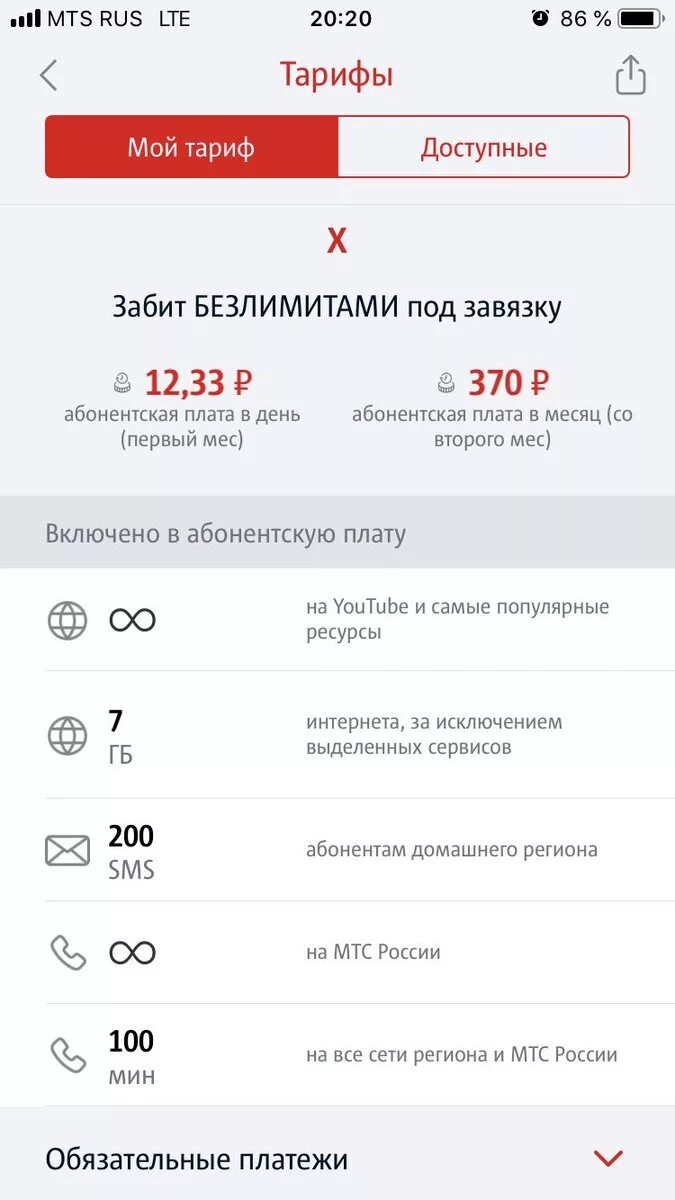Share the tariff details
Viewport: 675px width, 1200px height.
630,76
